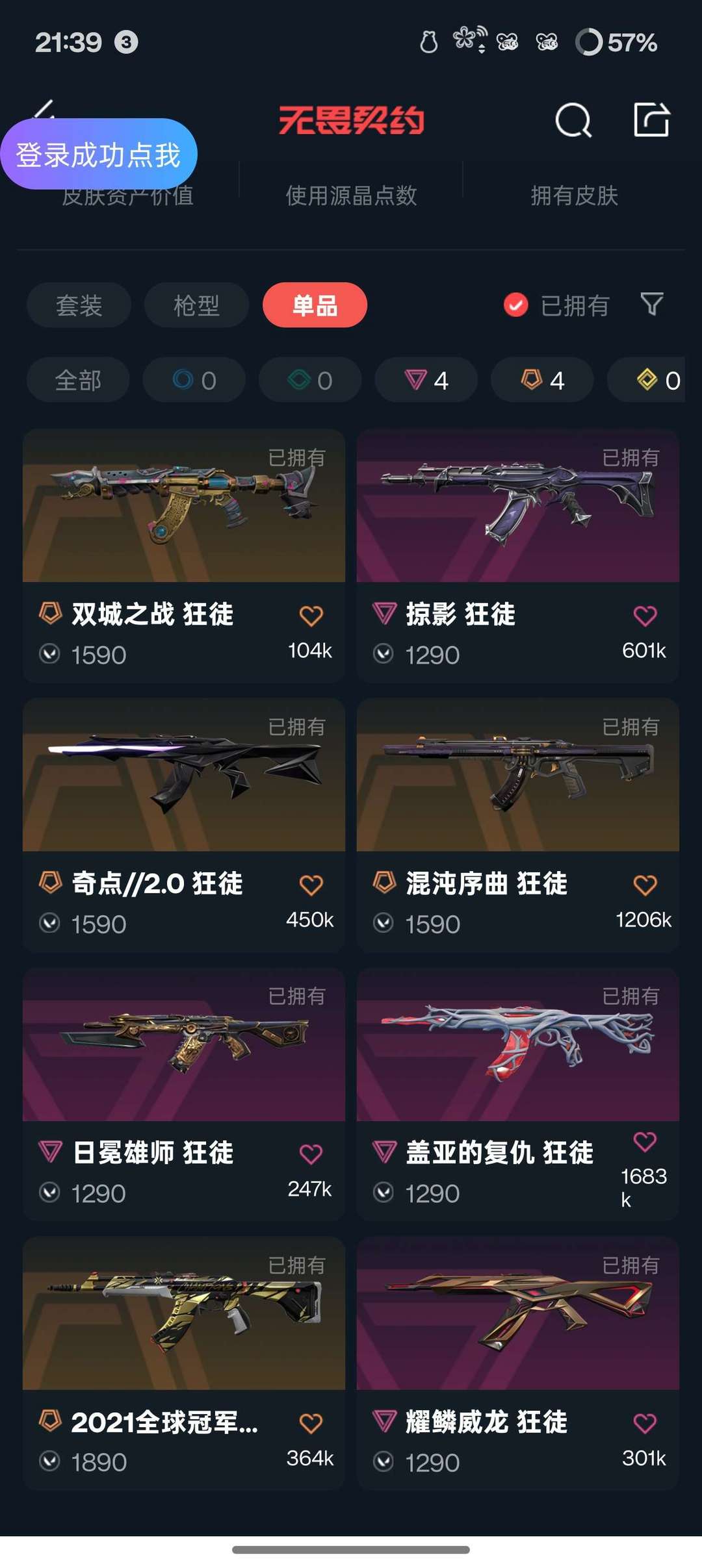Switch to the 枪型 filter
Viewport: 702px width, 1568px height.
pos(196,305)
